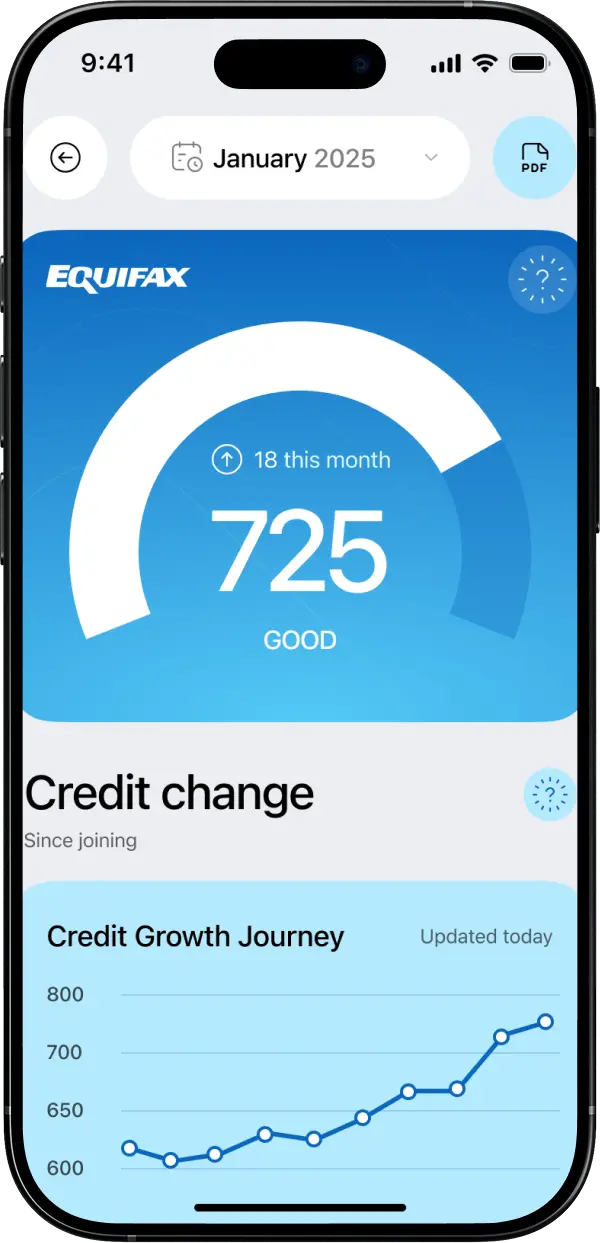Viewport: 600px width, 1243px height.
Task: Tap the help icon beside Credit change
Action: pos(549,795)
